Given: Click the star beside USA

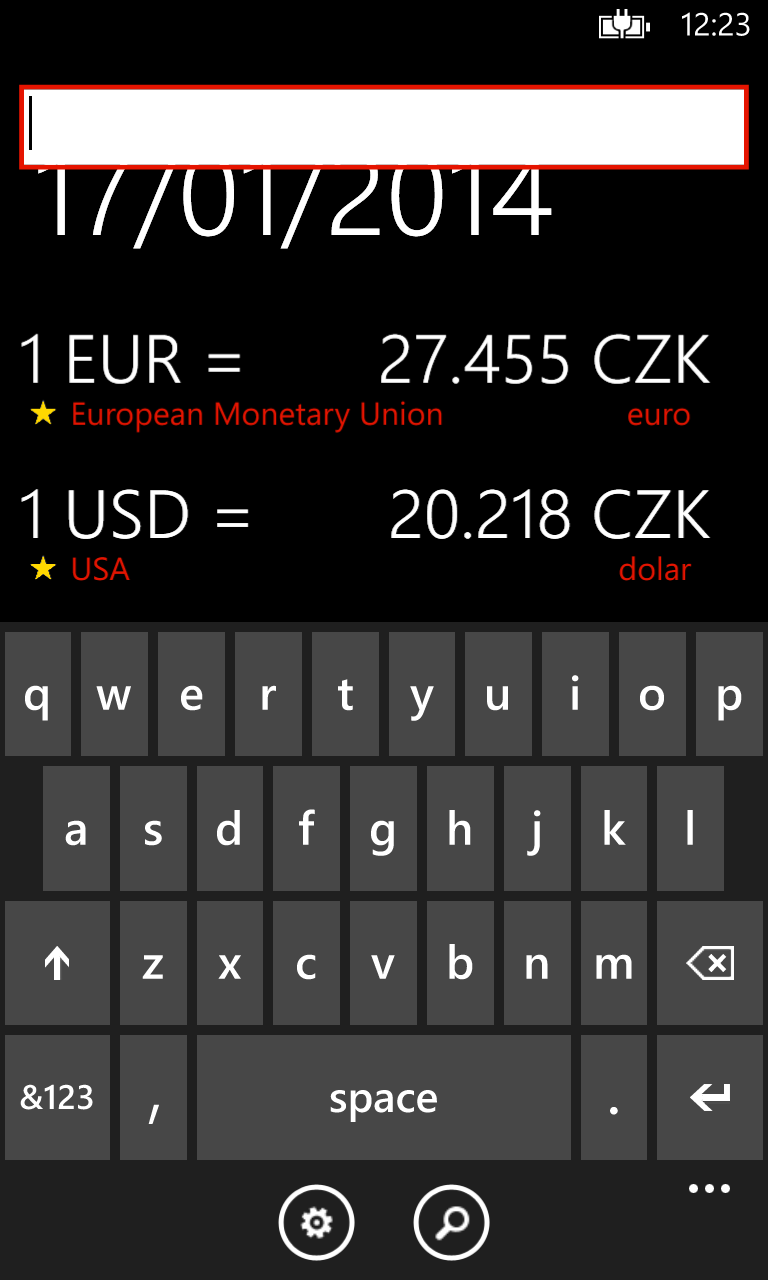Looking at the screenshot, I should (x=44, y=569).
